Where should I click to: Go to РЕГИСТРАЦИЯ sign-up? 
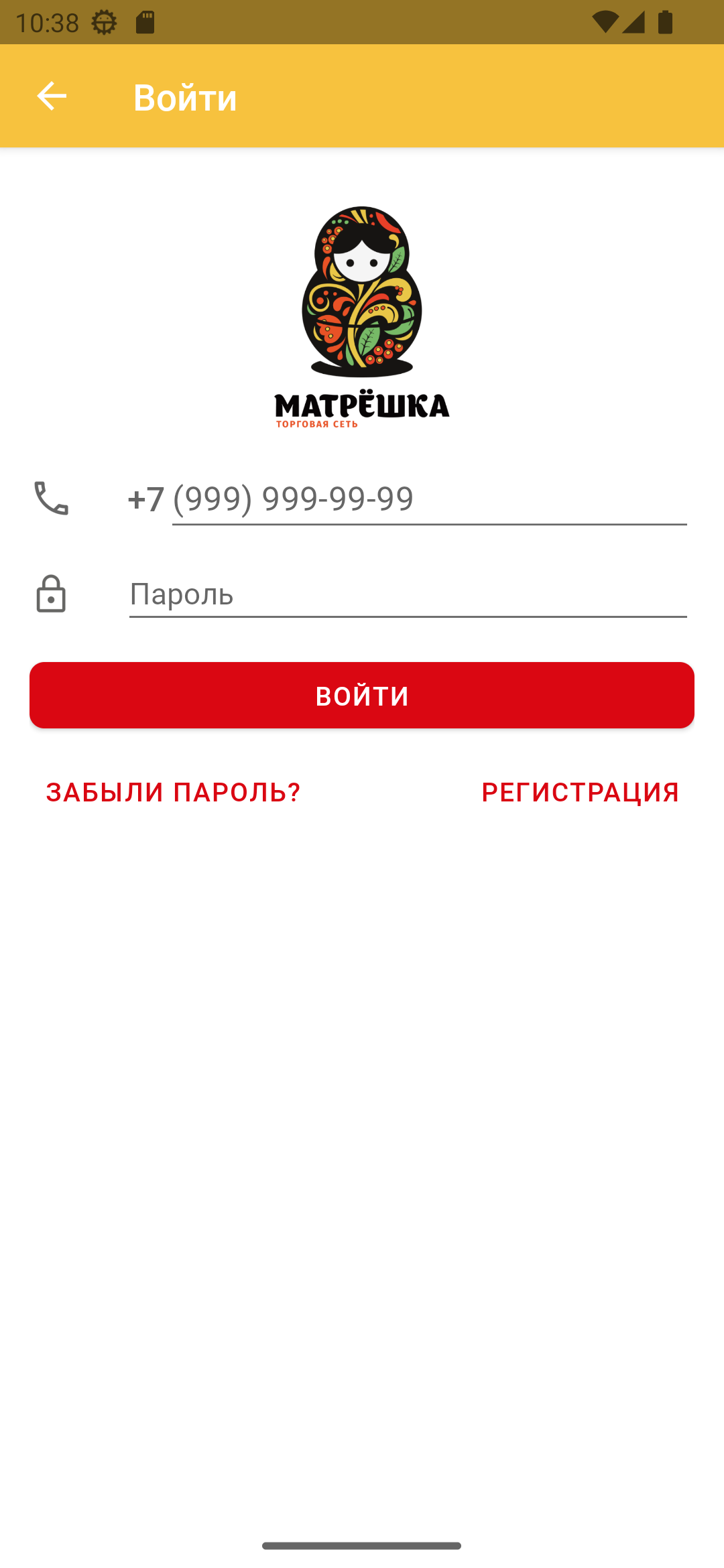coord(580,792)
